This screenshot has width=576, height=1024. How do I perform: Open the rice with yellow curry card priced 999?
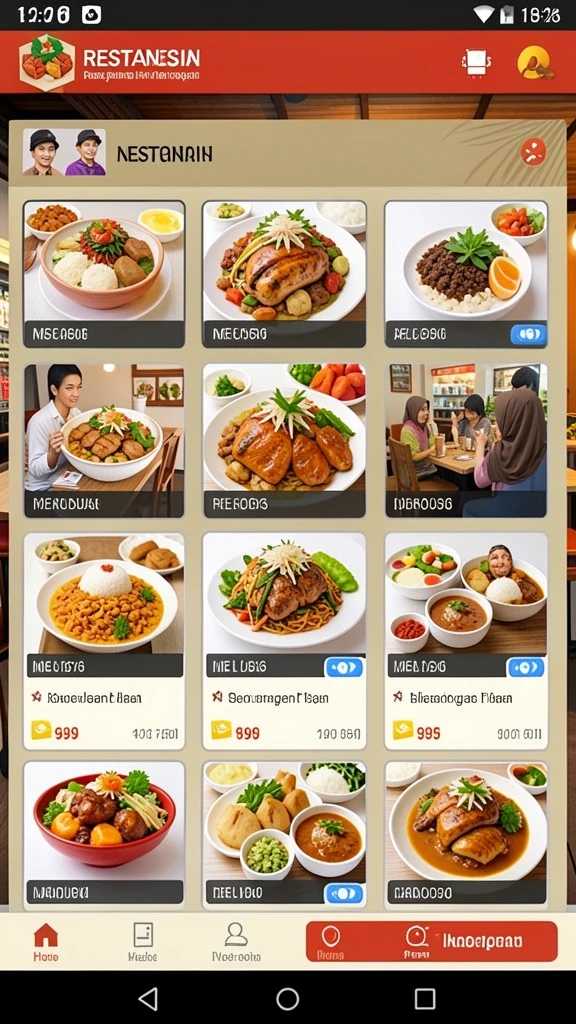pyautogui.click(x=104, y=641)
